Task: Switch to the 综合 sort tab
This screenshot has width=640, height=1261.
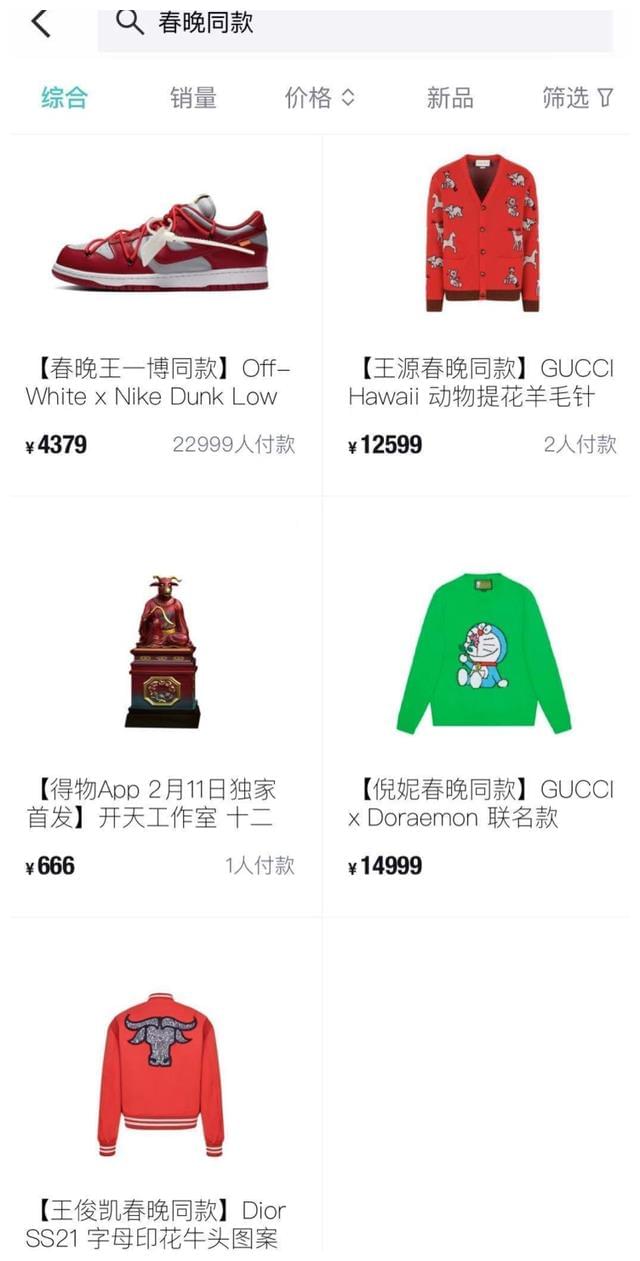Action: tap(65, 97)
